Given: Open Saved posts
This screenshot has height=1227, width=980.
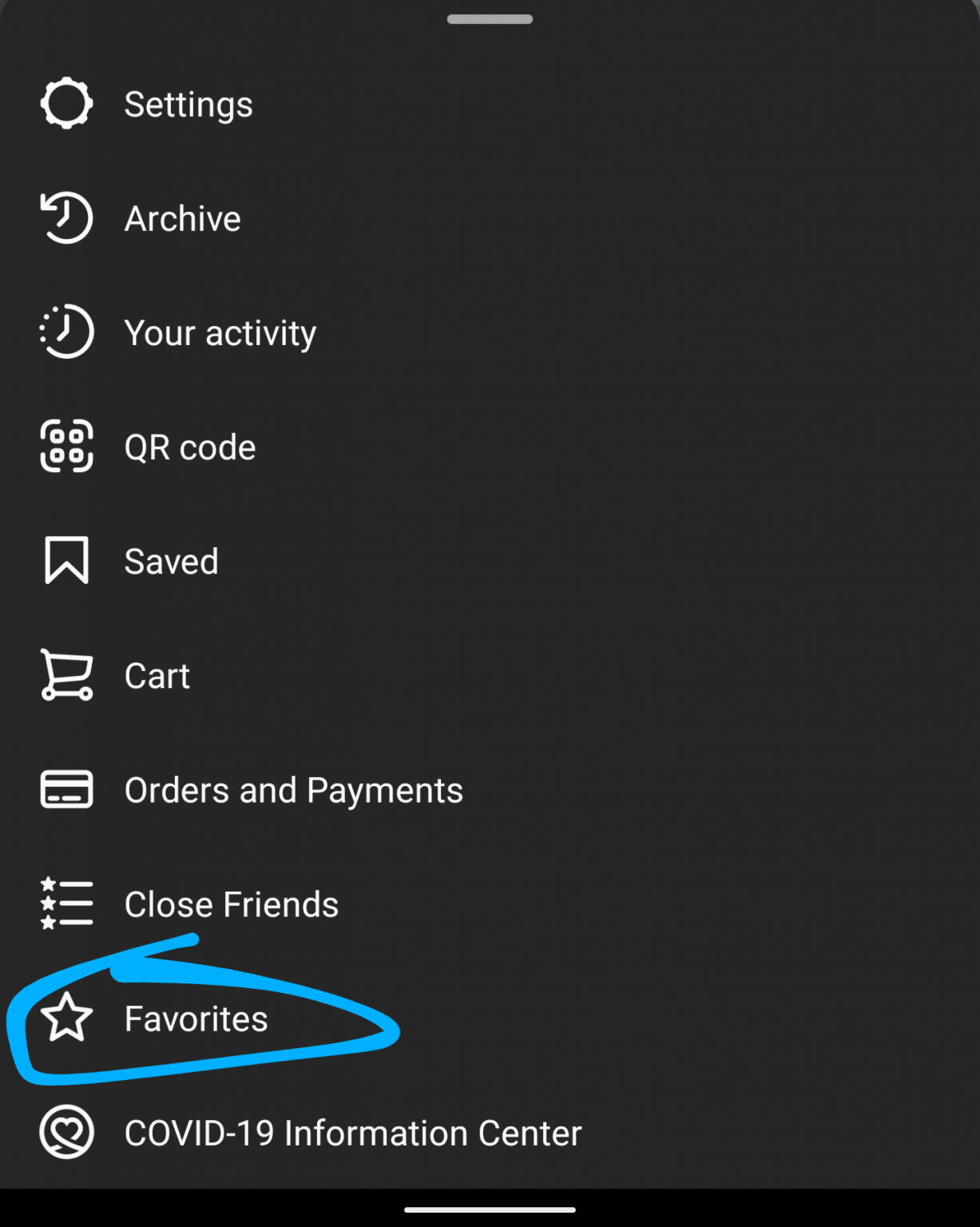Looking at the screenshot, I should (x=171, y=562).
